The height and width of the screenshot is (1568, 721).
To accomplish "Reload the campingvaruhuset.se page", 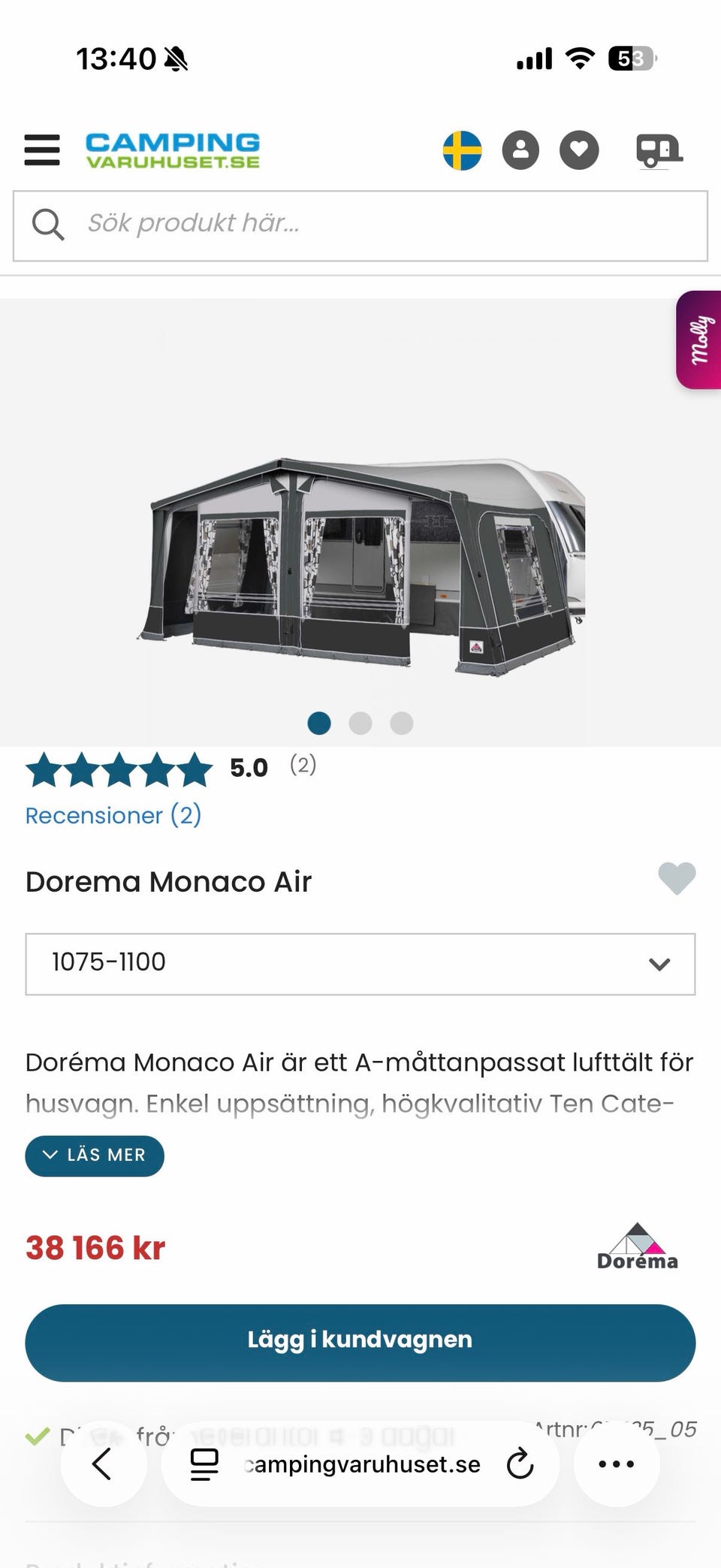I will 520,1464.
